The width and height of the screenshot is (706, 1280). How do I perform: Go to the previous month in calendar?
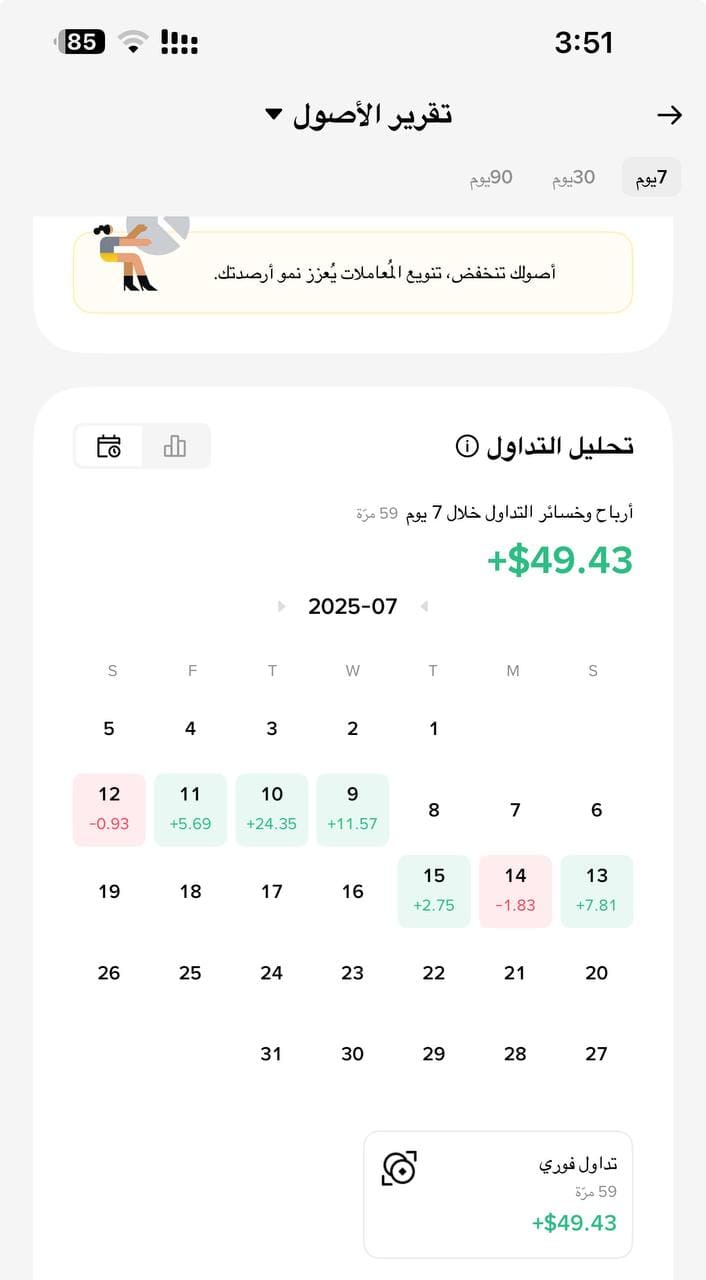point(424,606)
